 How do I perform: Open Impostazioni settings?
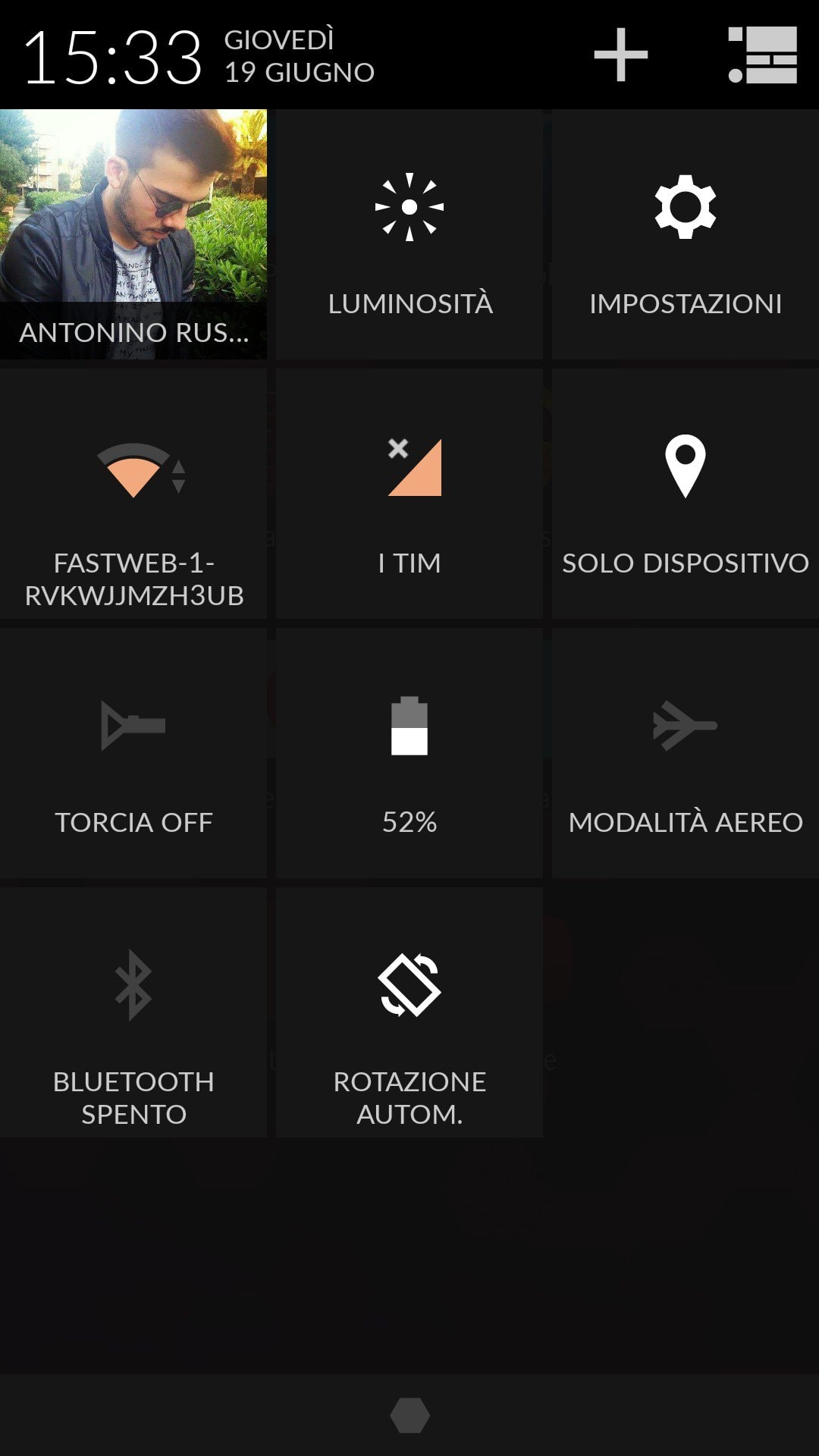click(686, 234)
